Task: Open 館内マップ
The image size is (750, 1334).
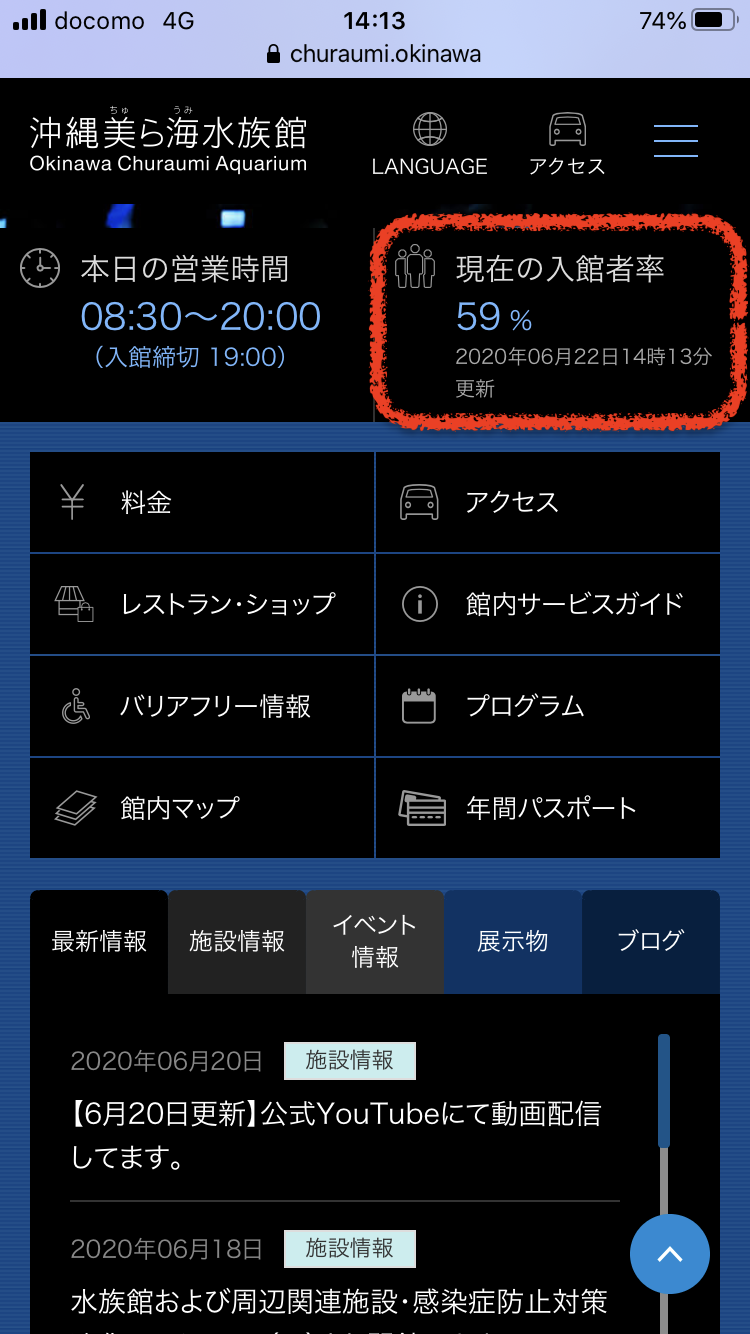Action: point(203,808)
